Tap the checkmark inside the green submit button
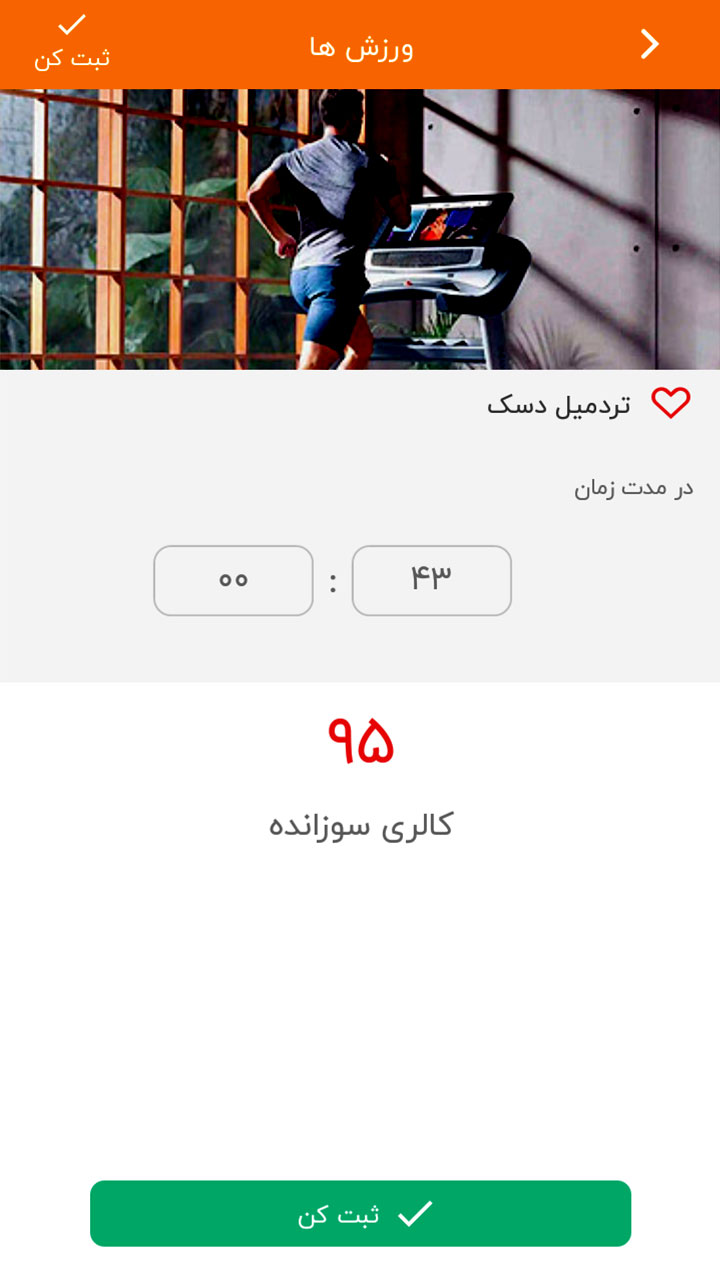This screenshot has height=1280, width=720. [x=413, y=1213]
